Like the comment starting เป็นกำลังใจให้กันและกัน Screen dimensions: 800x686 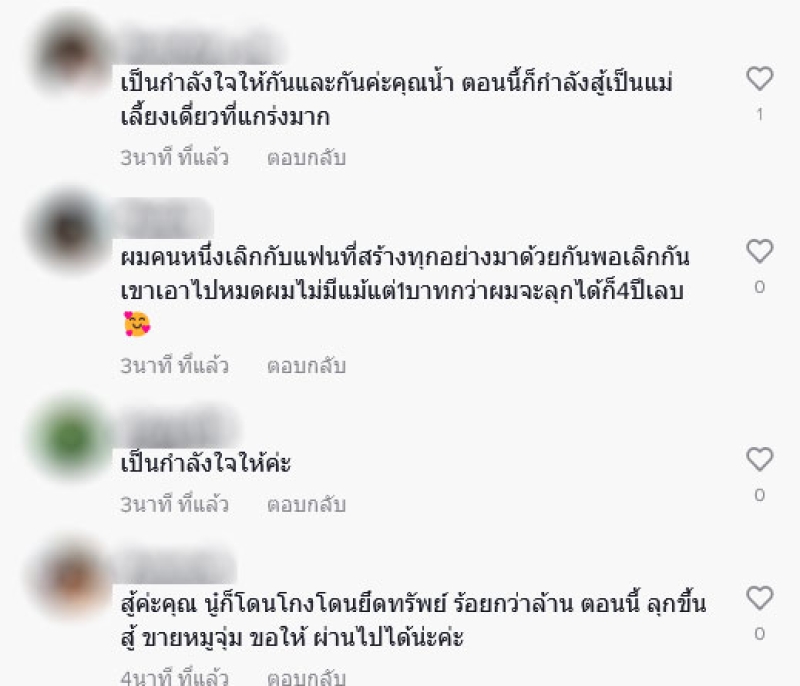pyautogui.click(x=760, y=79)
